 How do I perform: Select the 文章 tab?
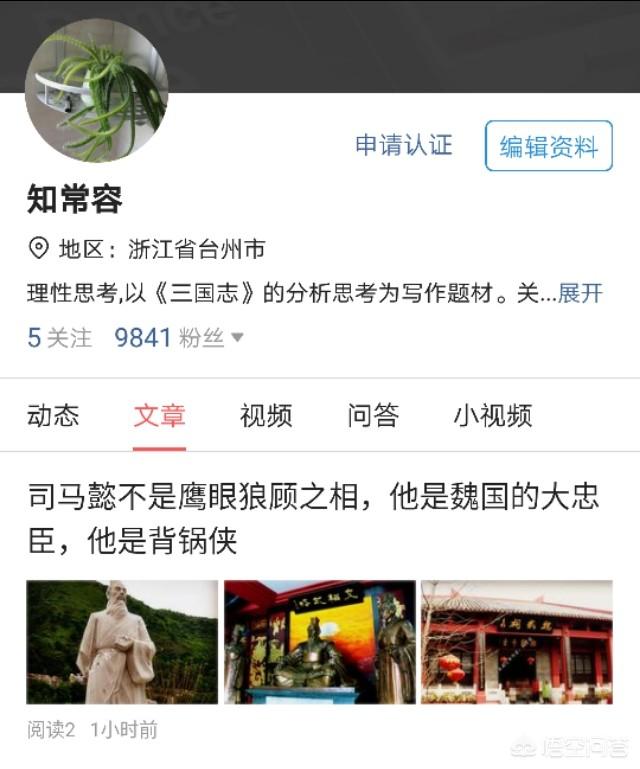(160, 415)
